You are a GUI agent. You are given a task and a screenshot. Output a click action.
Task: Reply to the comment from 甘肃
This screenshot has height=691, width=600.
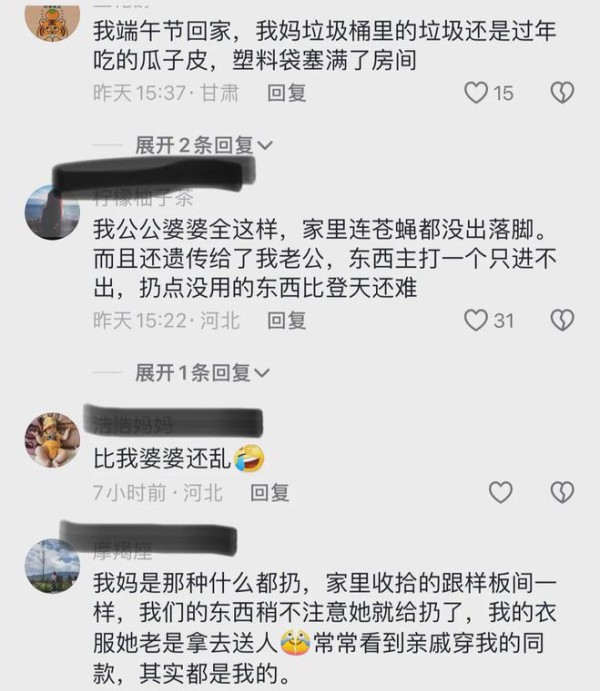tap(286, 93)
